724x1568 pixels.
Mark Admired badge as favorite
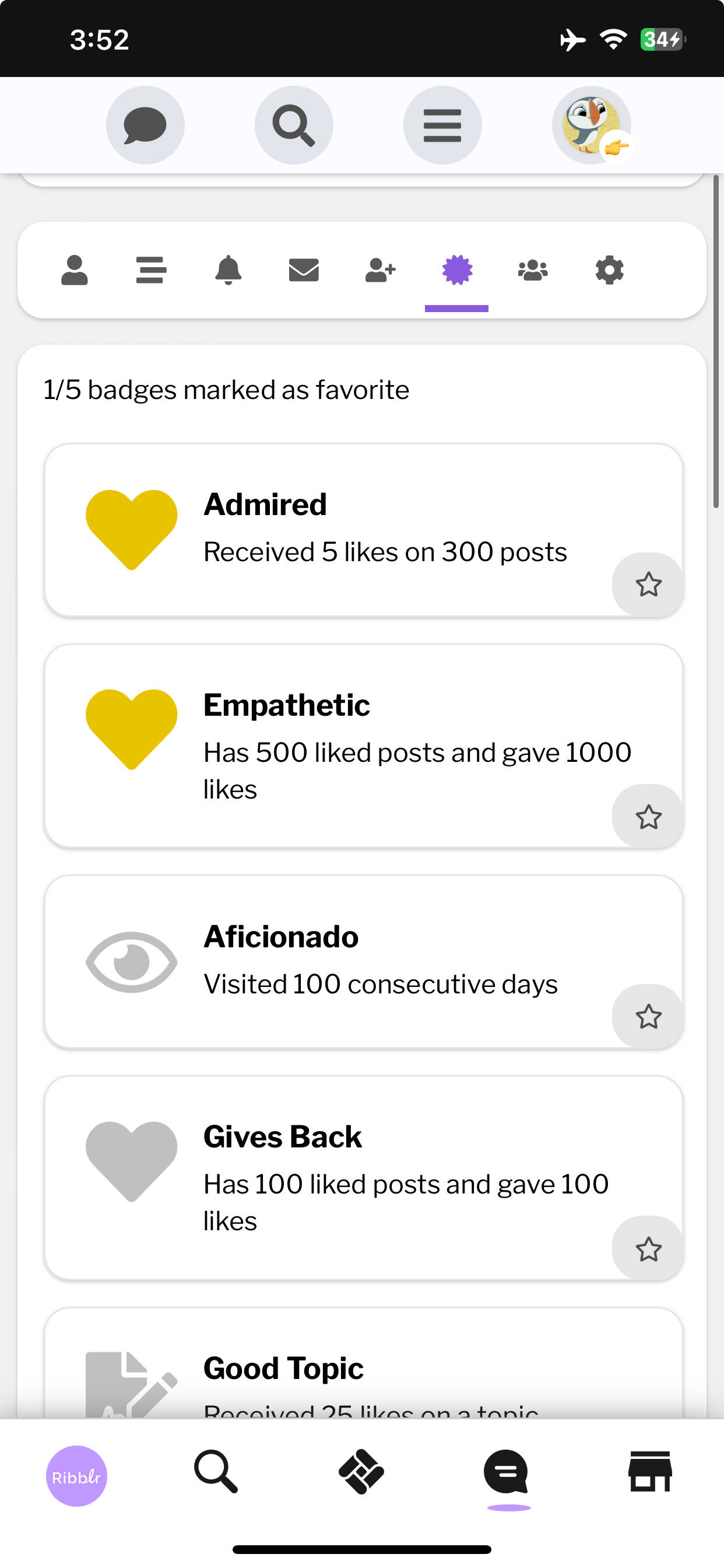click(648, 584)
